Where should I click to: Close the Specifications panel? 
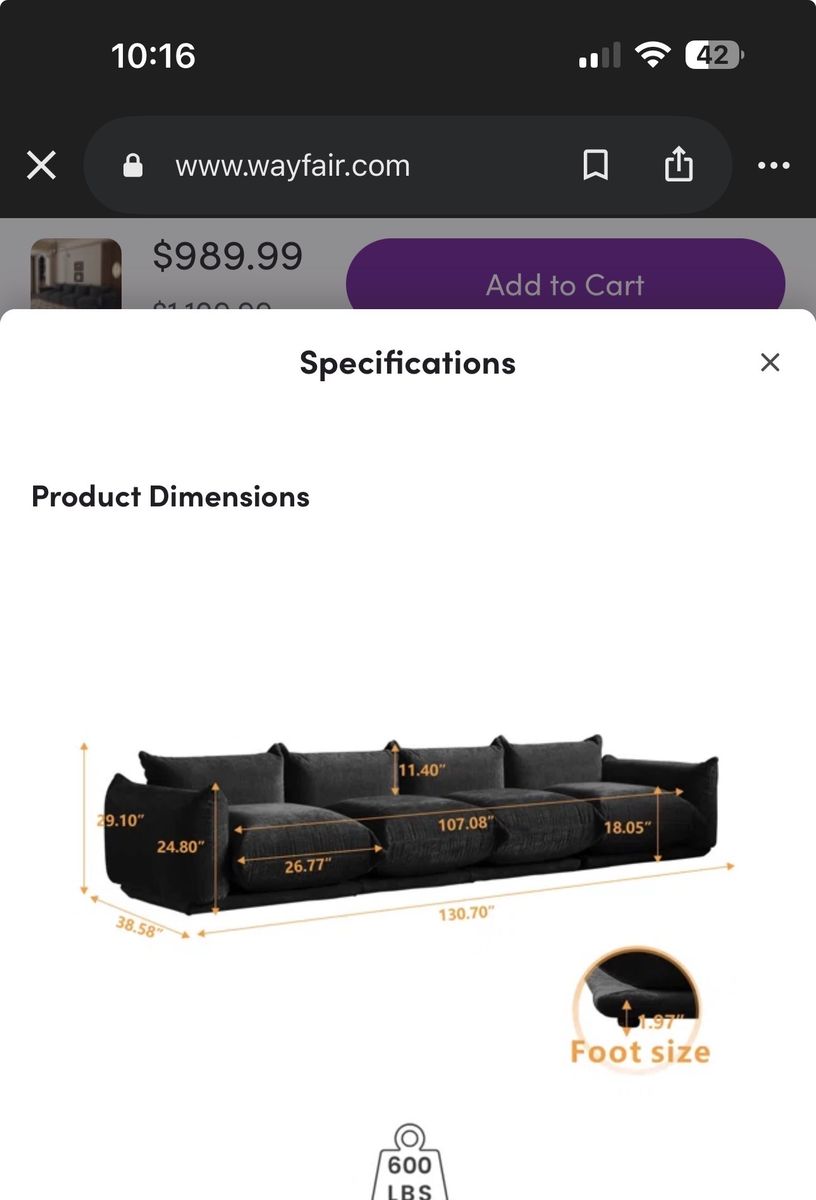(x=769, y=362)
